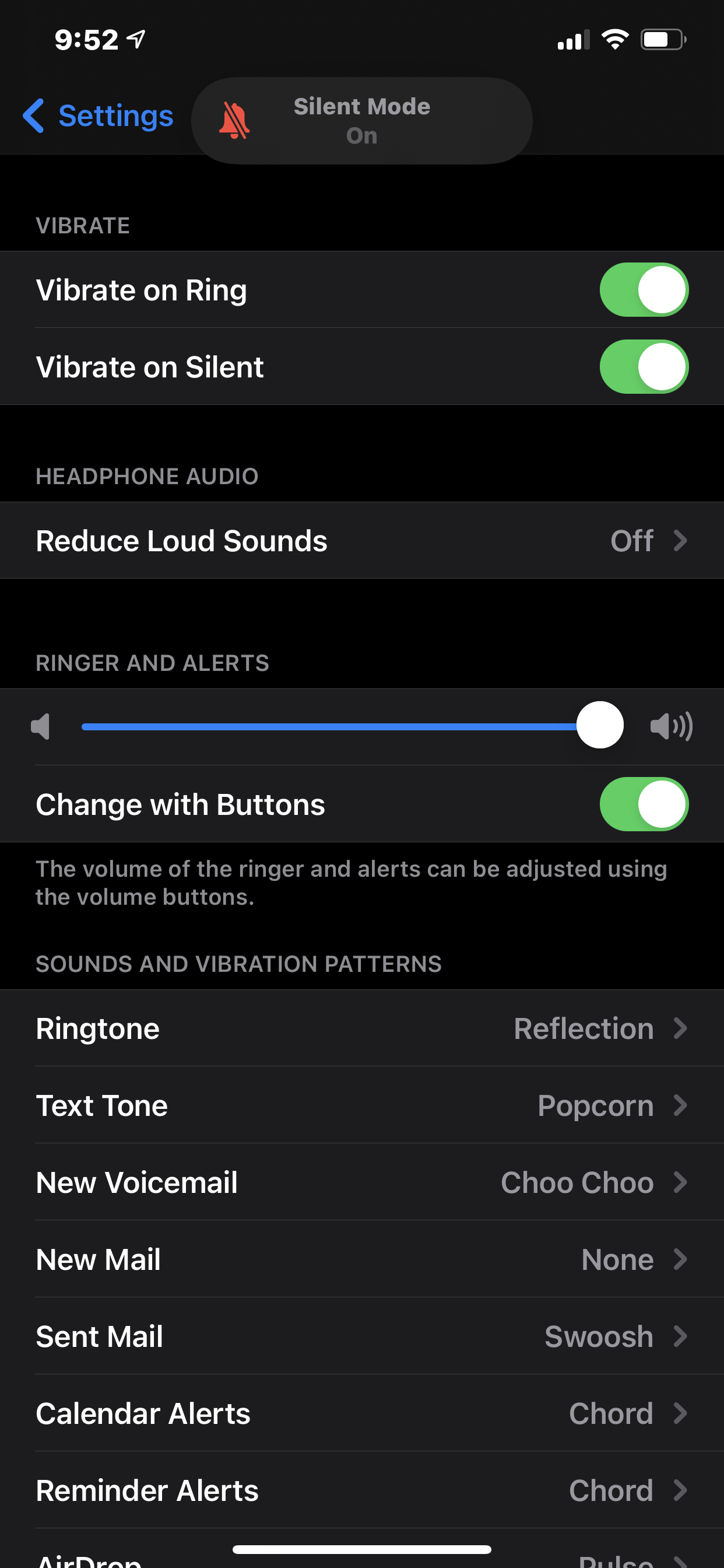Disable Vibrate on Silent
Viewport: 724px width, 1568px height.
(644, 366)
